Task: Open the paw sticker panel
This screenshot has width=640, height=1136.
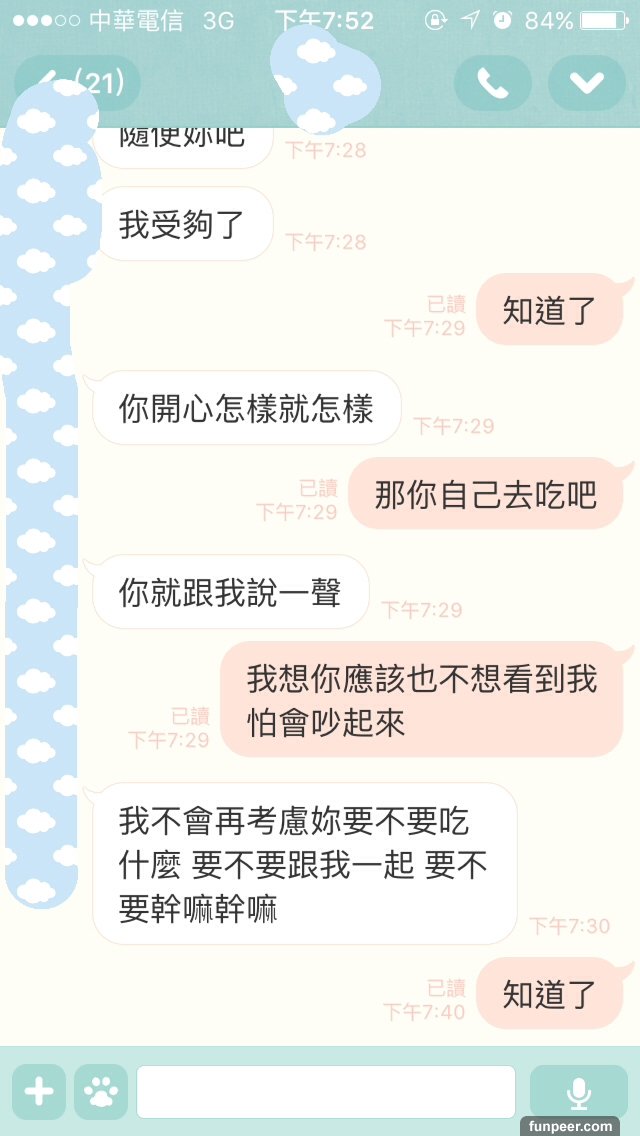Action: click(x=101, y=1091)
